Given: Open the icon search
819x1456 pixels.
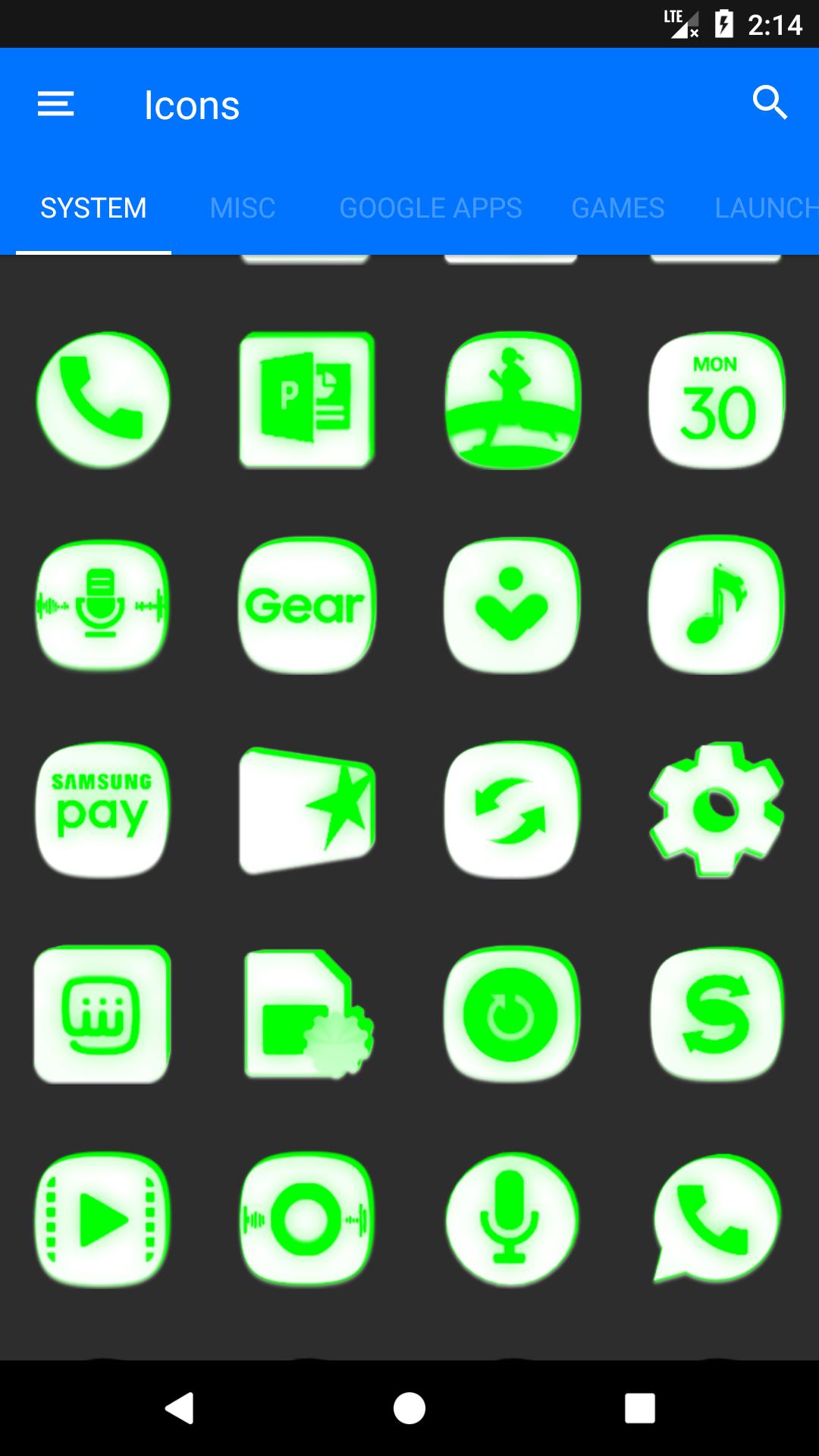Looking at the screenshot, I should 770,102.
